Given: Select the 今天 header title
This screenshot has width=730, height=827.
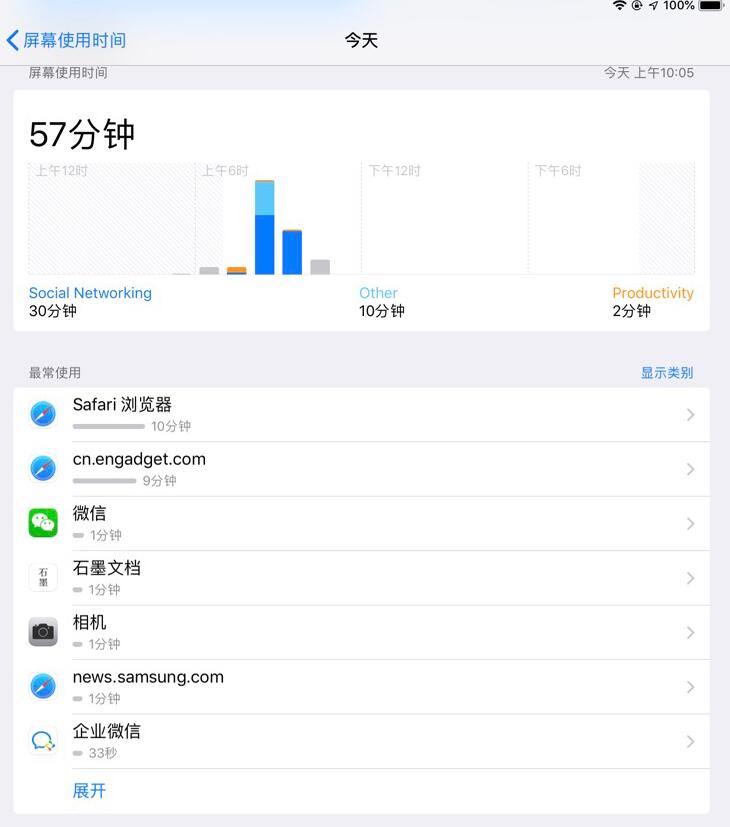Looking at the screenshot, I should point(361,40).
